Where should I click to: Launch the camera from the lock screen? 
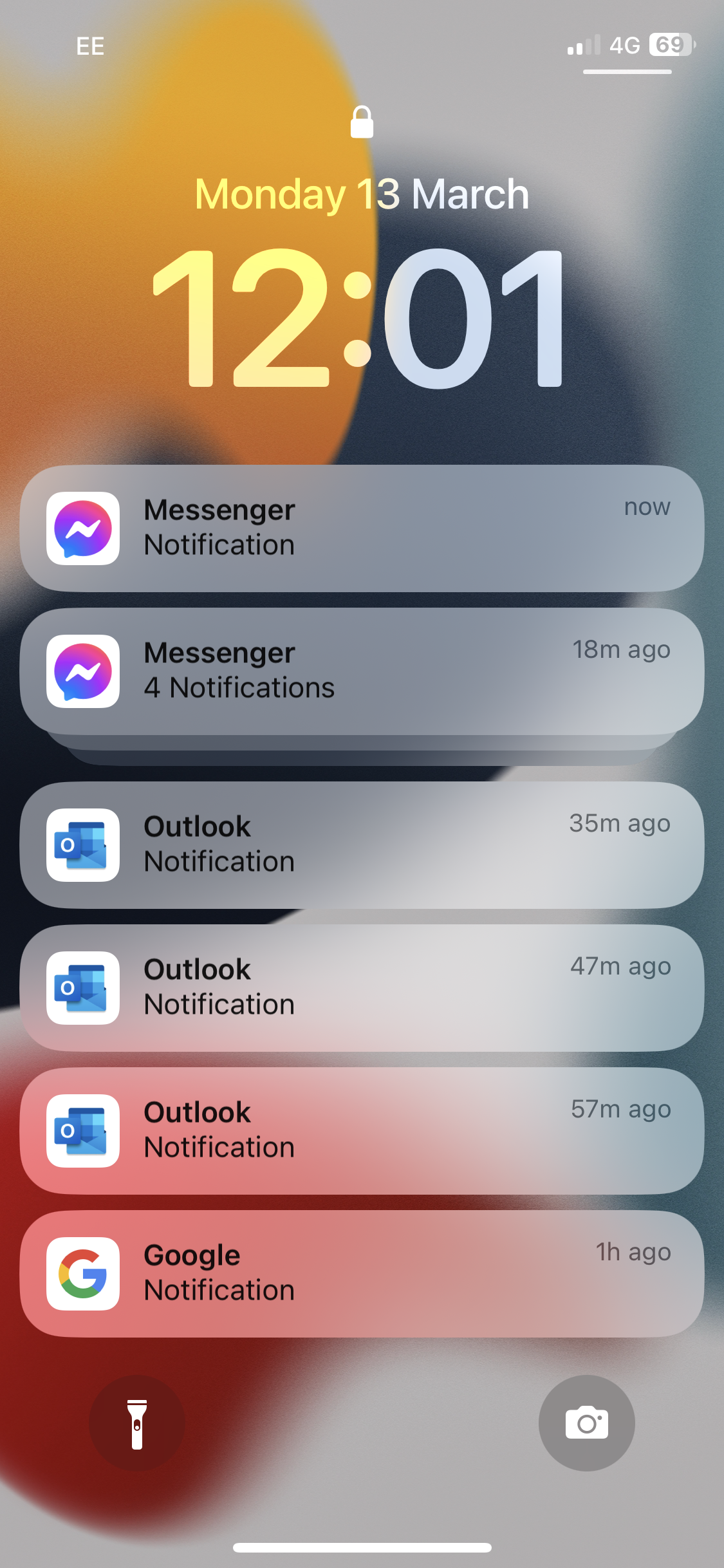586,1423
